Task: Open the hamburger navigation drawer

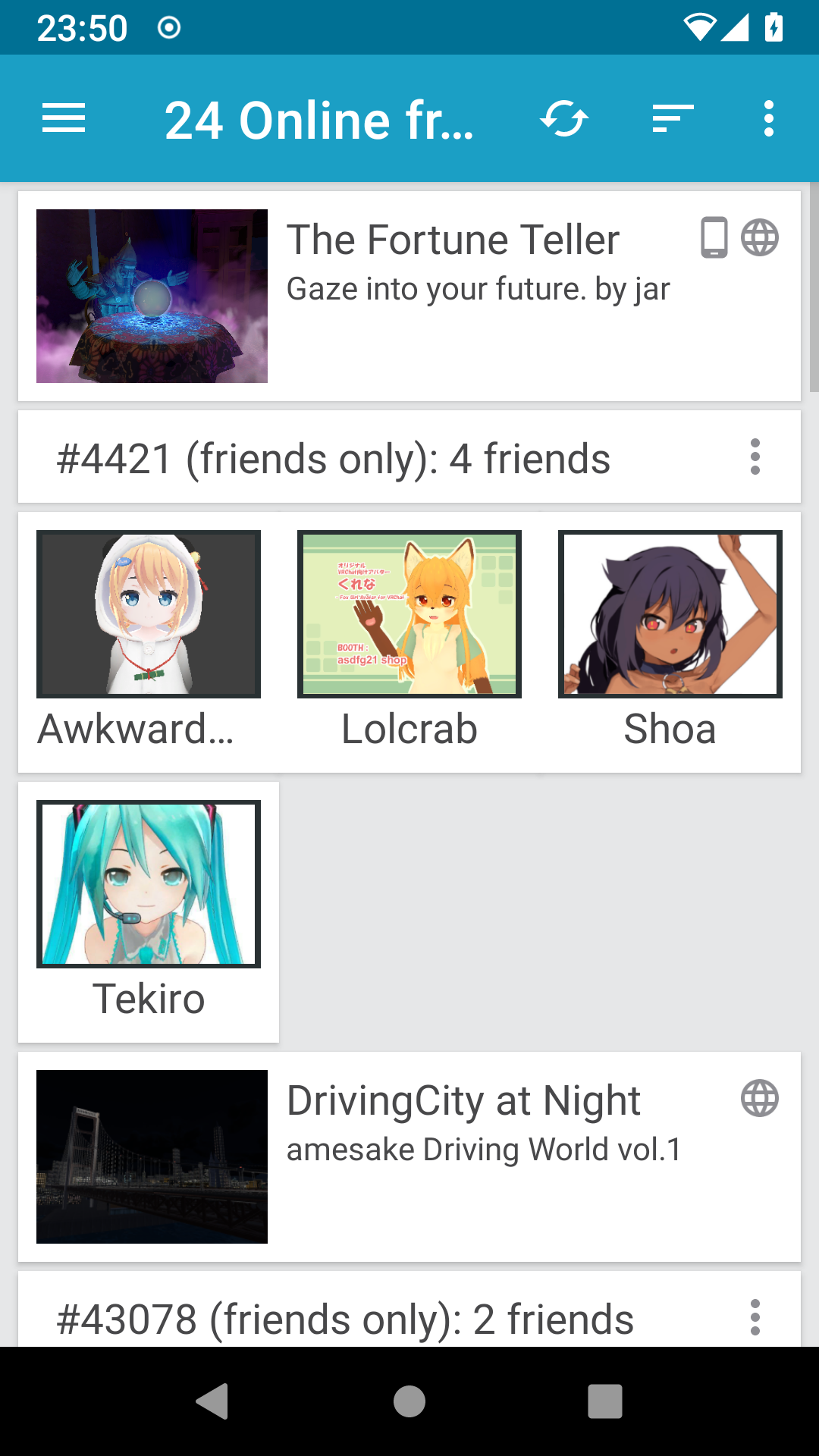Action: (x=64, y=119)
